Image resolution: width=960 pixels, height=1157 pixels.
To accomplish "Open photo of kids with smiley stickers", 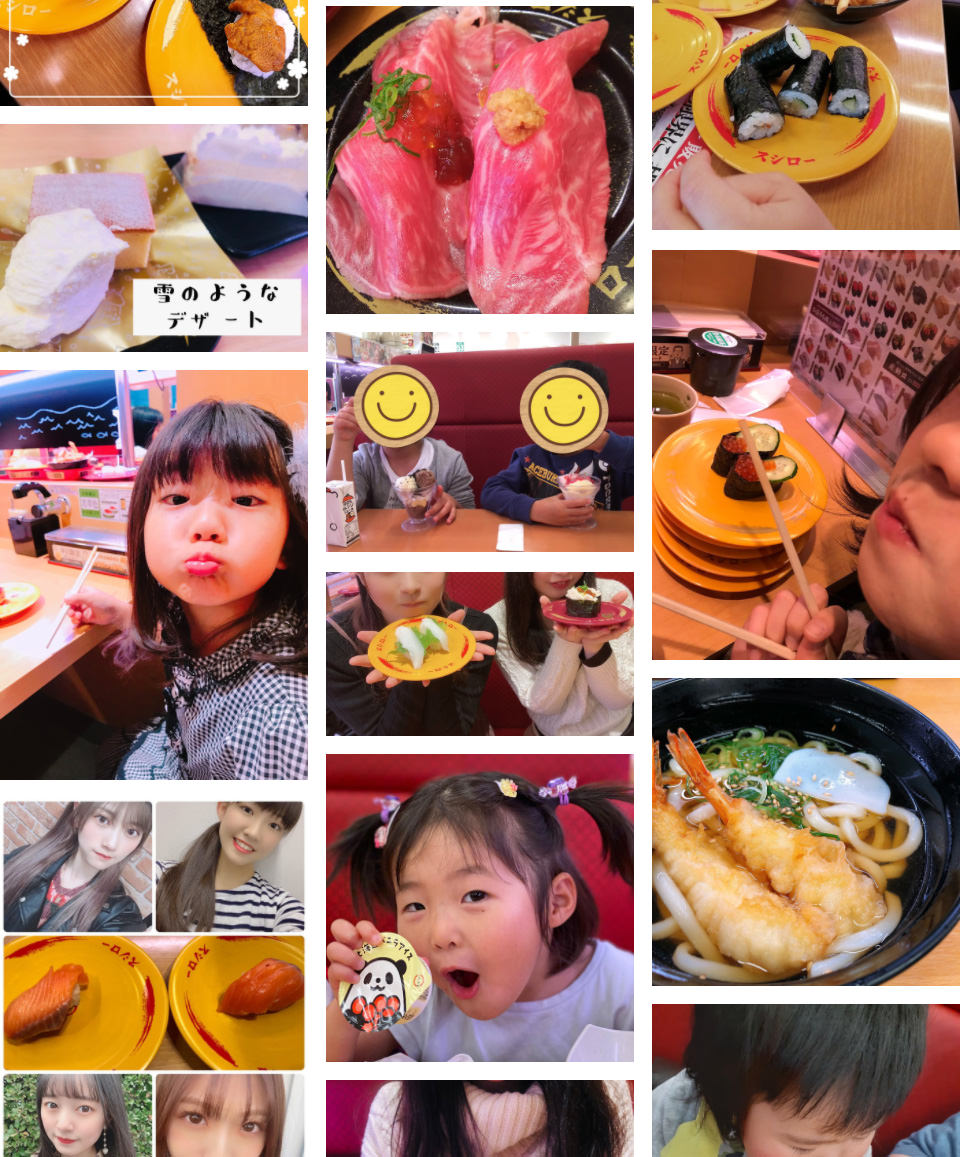I will (x=479, y=442).
